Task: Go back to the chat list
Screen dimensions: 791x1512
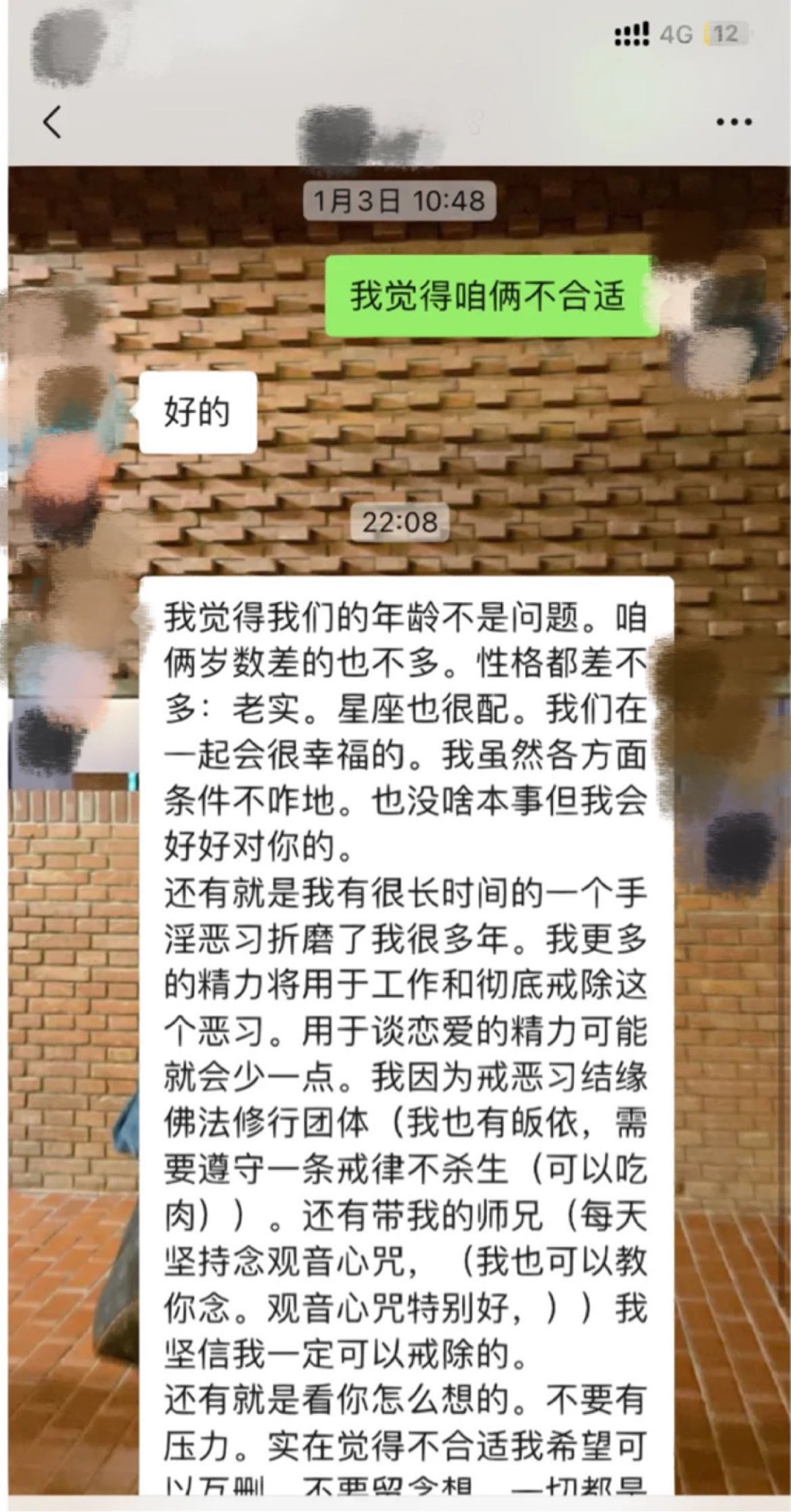Action: coord(52,122)
